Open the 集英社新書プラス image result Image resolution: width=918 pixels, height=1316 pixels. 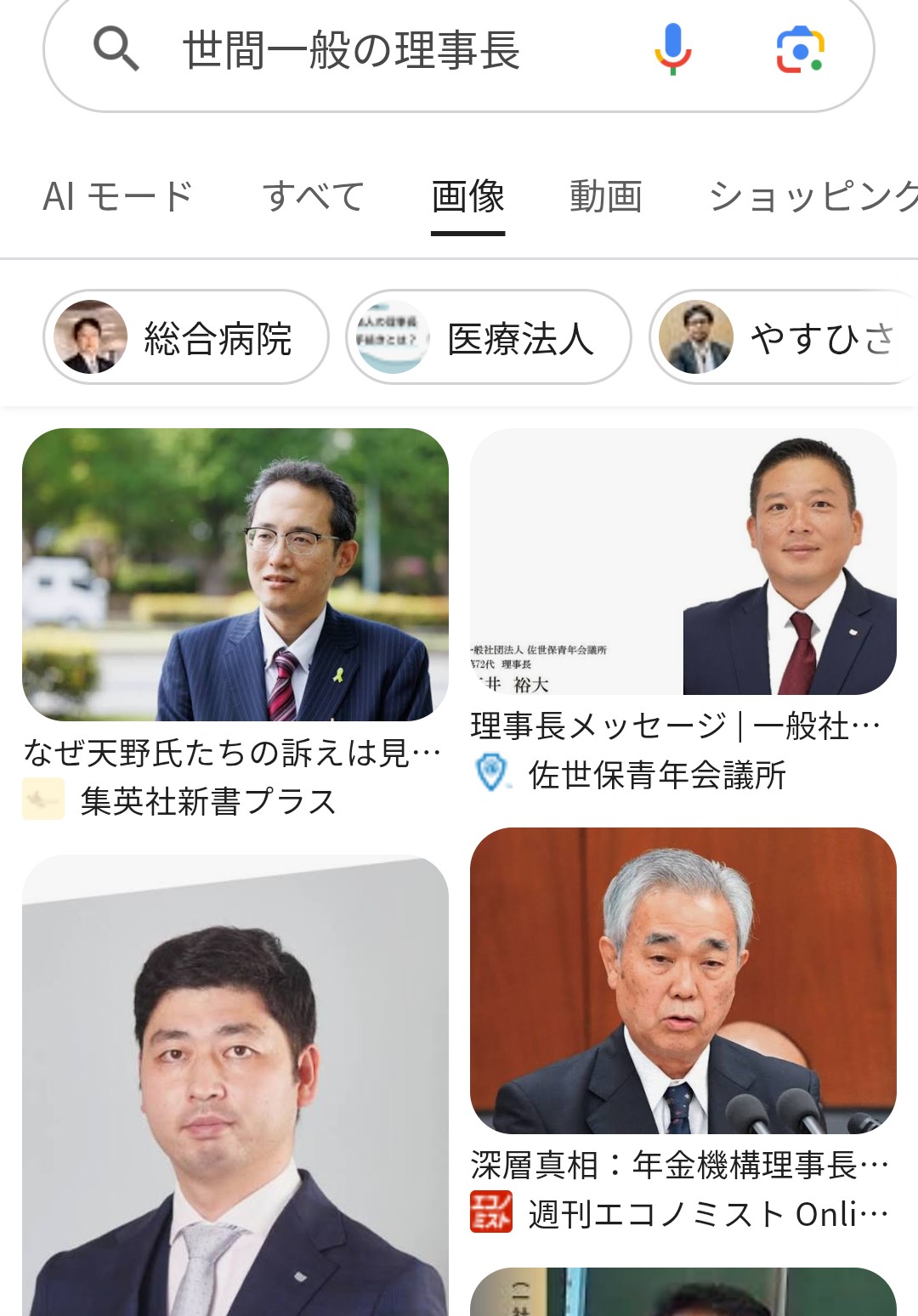[x=235, y=575]
